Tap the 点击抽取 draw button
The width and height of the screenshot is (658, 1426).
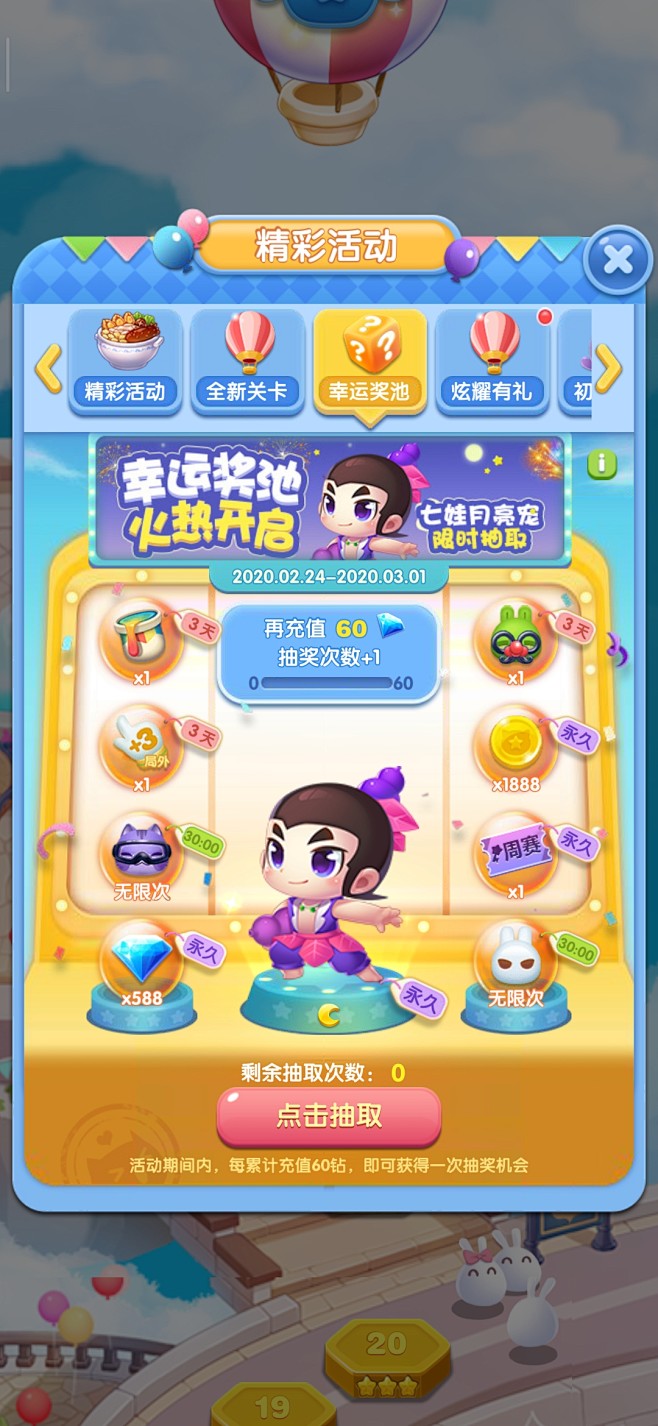point(329,1116)
